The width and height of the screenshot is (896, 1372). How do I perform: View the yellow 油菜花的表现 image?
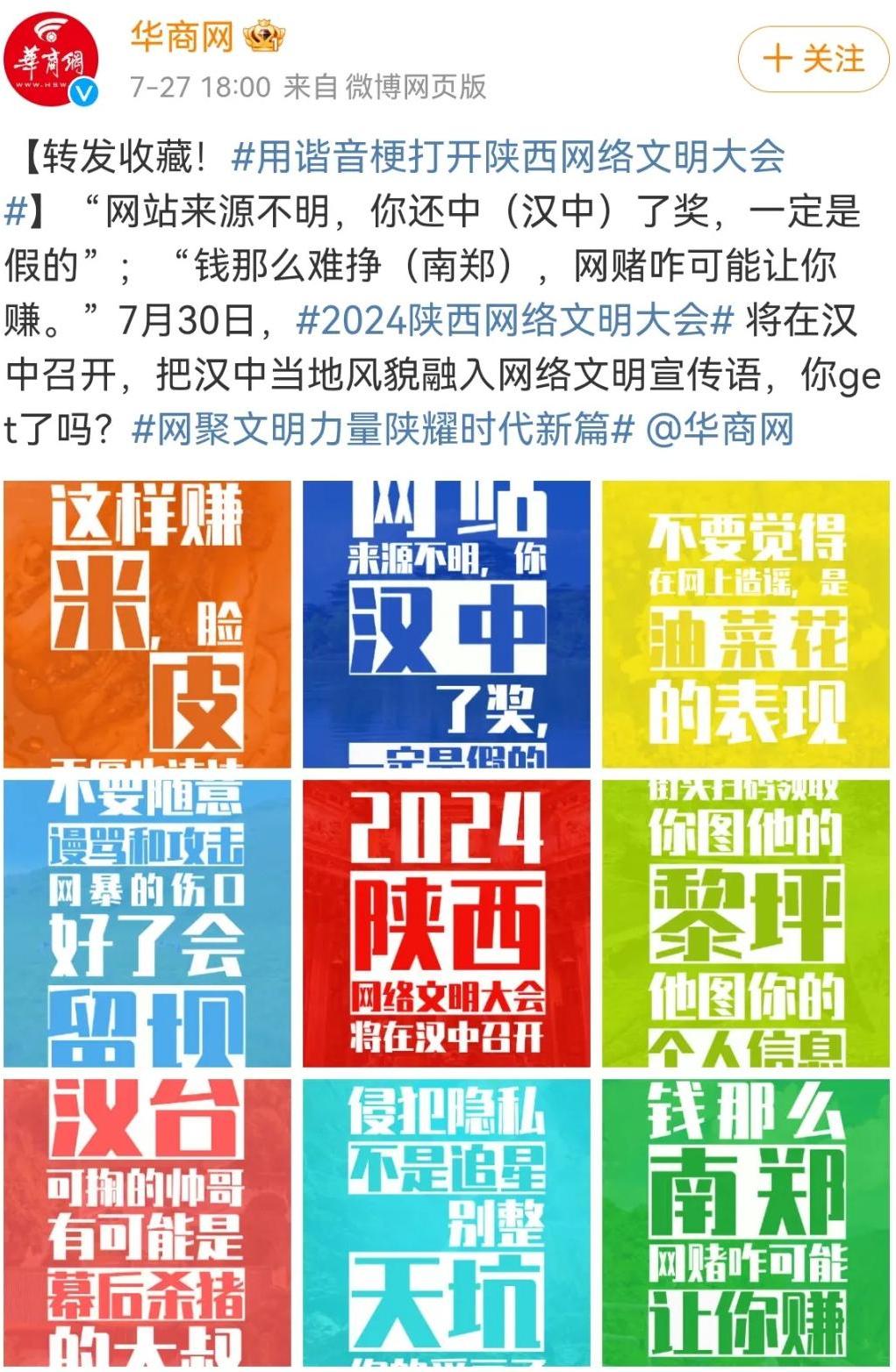click(x=746, y=624)
